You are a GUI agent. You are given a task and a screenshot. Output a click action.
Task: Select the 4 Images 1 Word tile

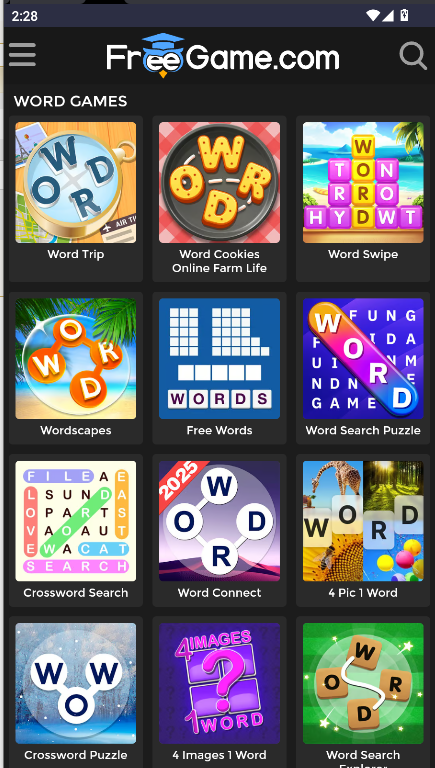[219, 692]
